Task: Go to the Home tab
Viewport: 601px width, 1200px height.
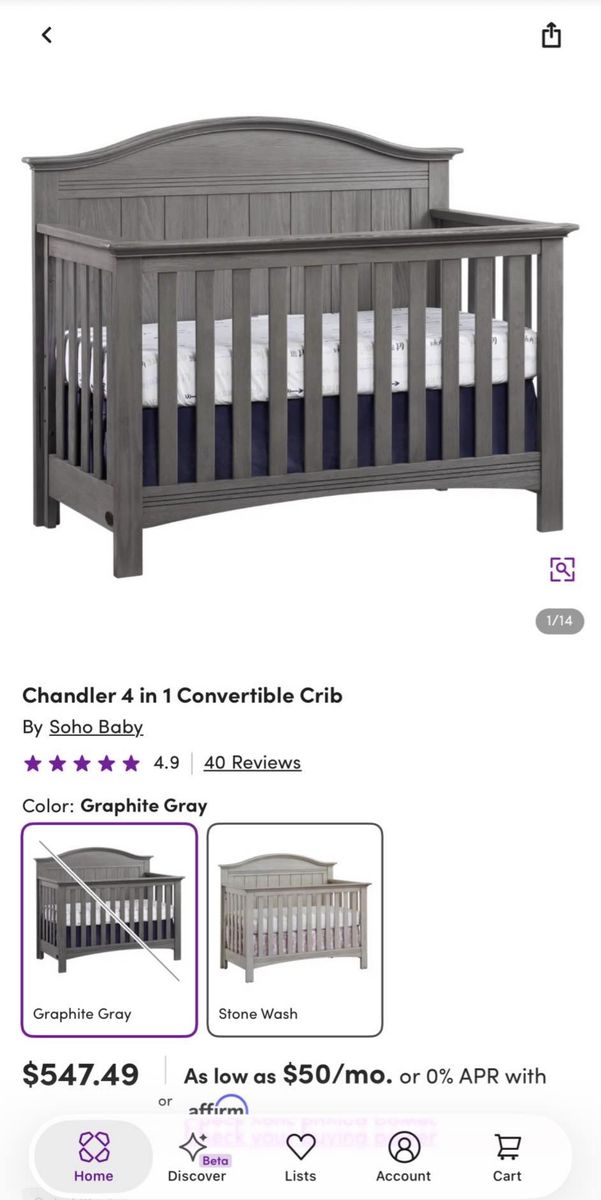Action: point(94,1156)
